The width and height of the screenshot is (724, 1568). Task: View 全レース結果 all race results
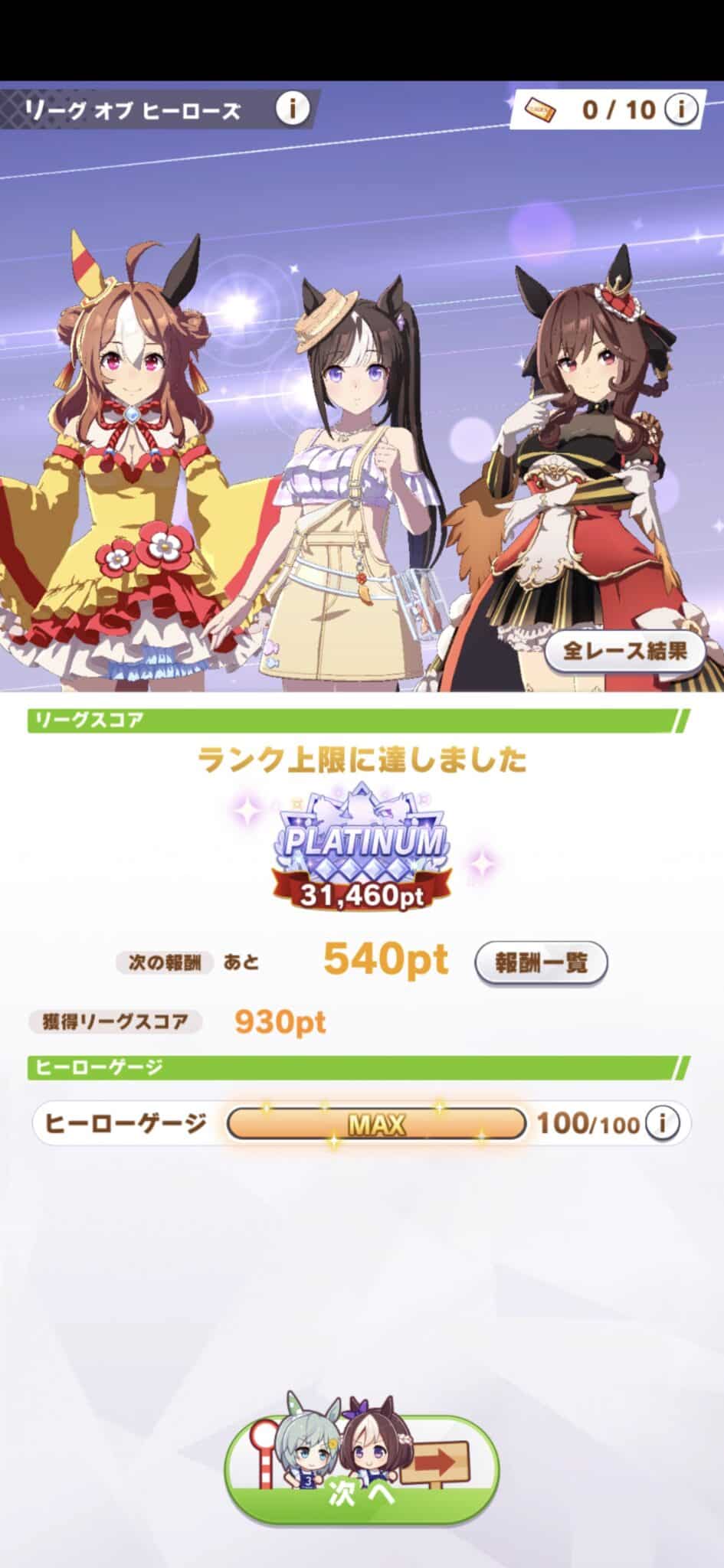[624, 652]
